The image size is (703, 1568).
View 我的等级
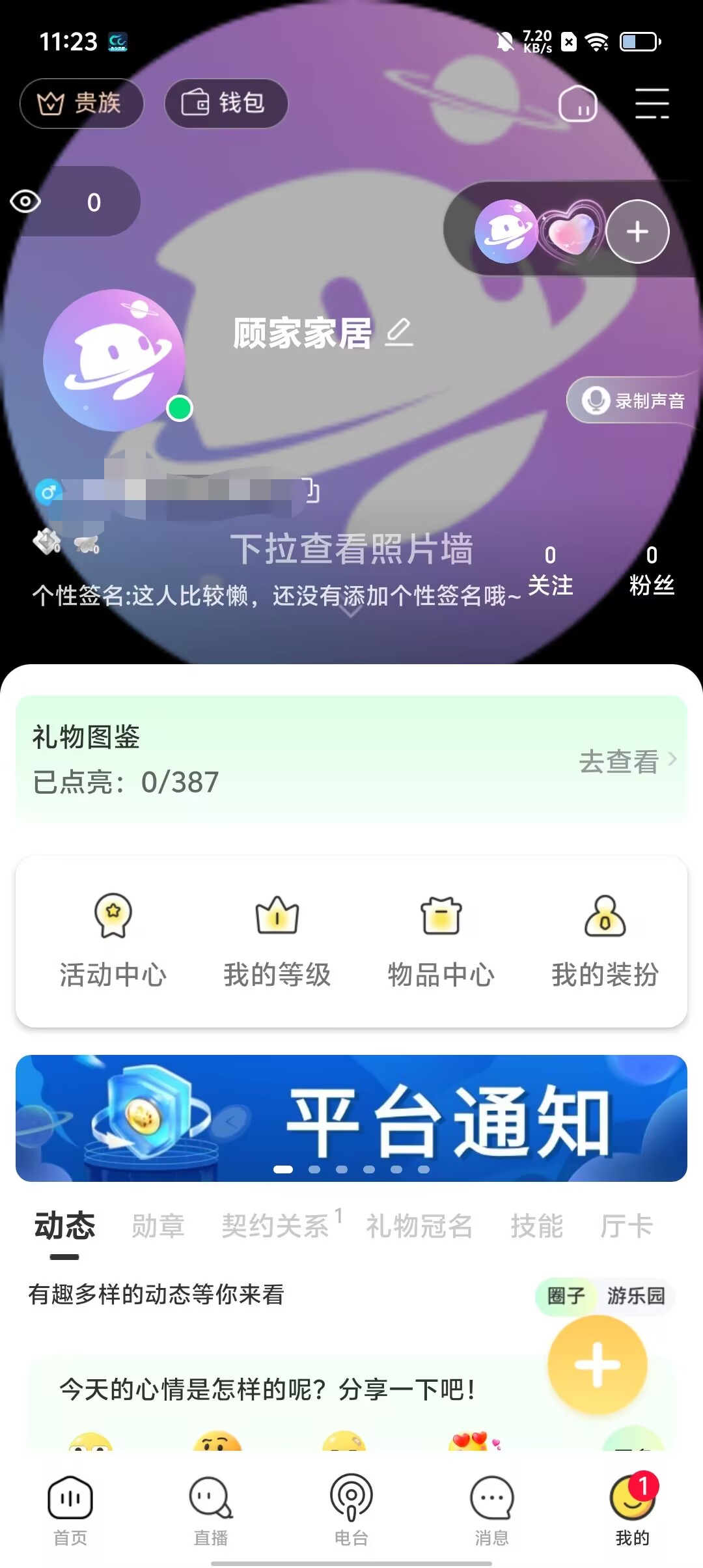277,940
